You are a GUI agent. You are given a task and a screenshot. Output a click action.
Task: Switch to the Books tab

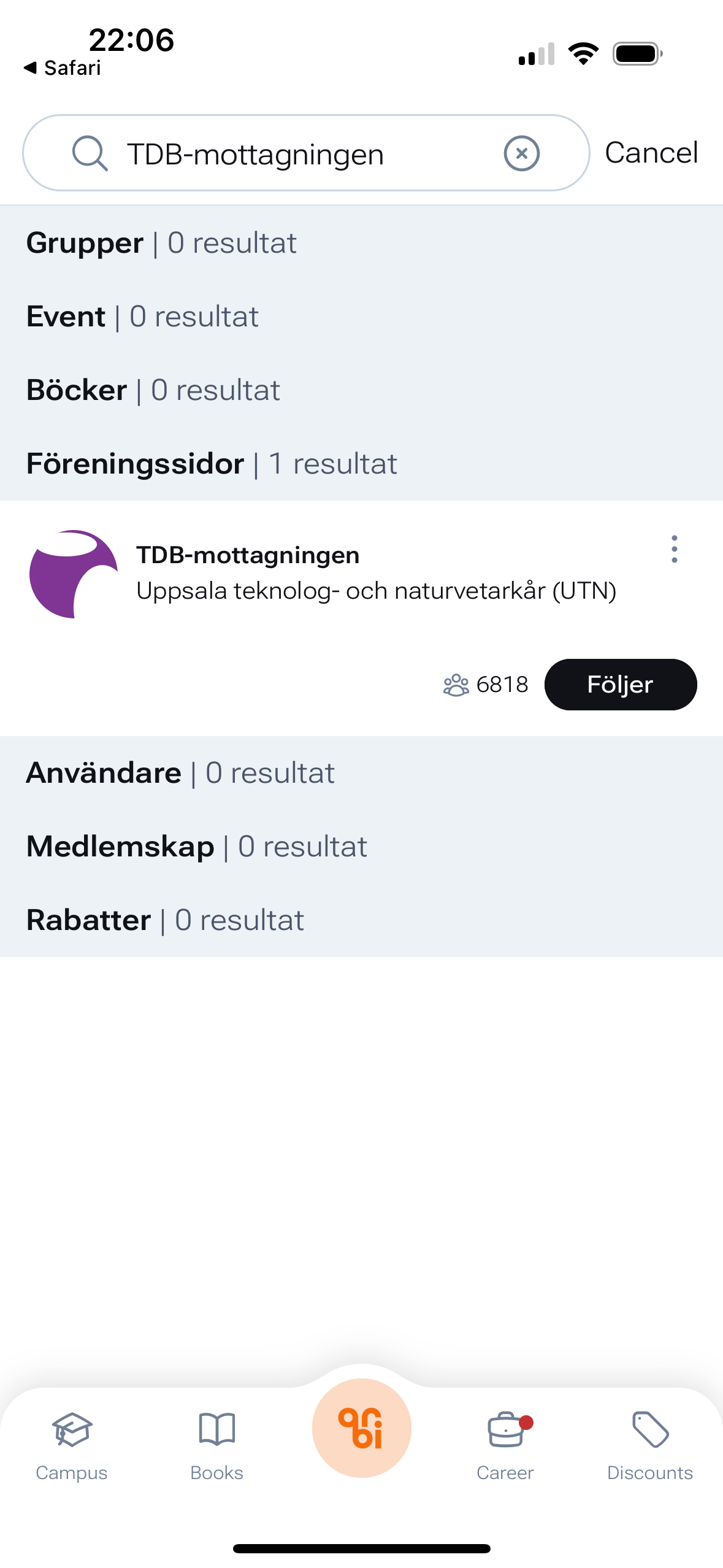(216, 1446)
